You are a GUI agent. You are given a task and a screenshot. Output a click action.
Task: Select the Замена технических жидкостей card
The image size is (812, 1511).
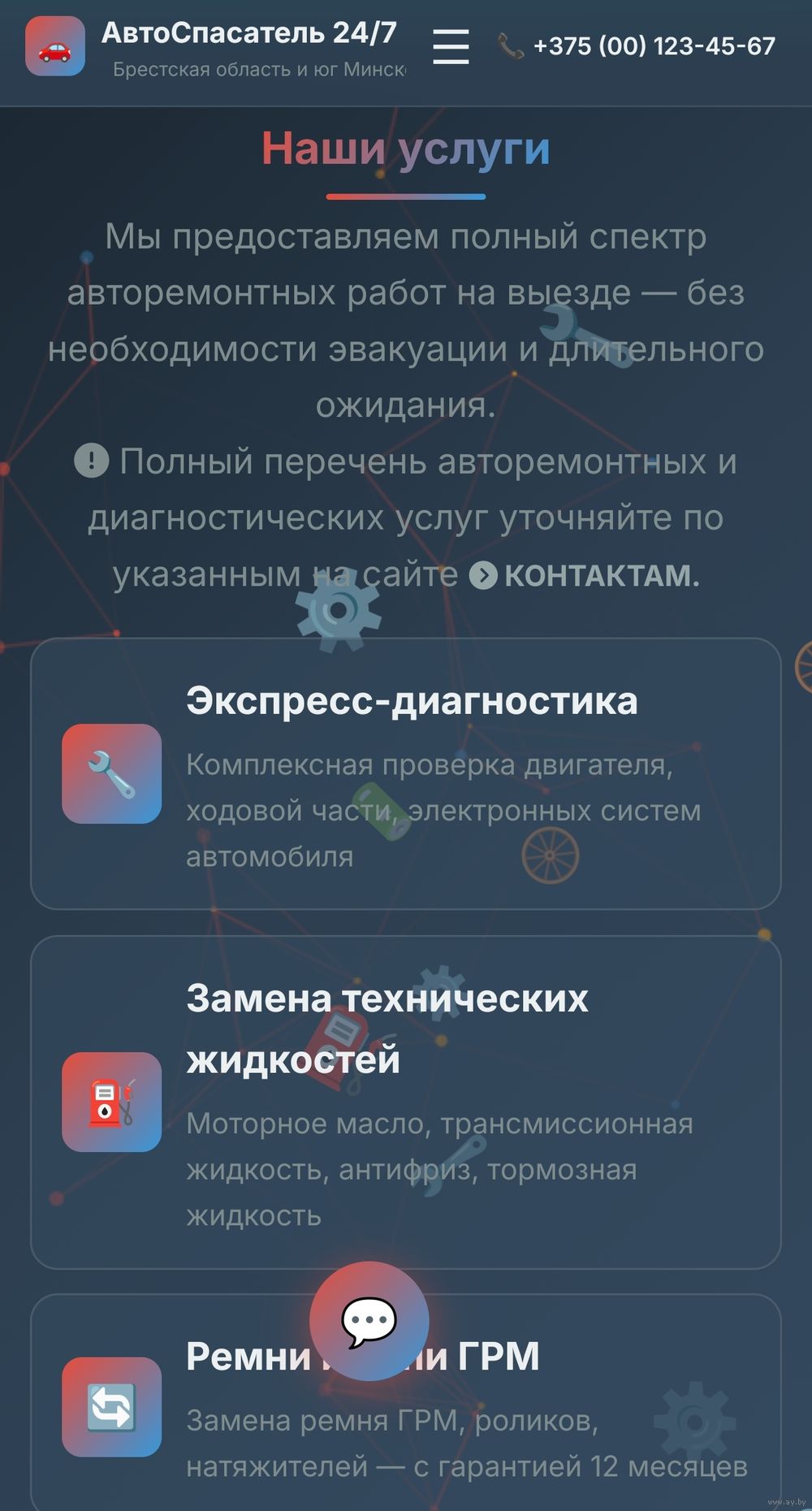[x=406, y=1102]
